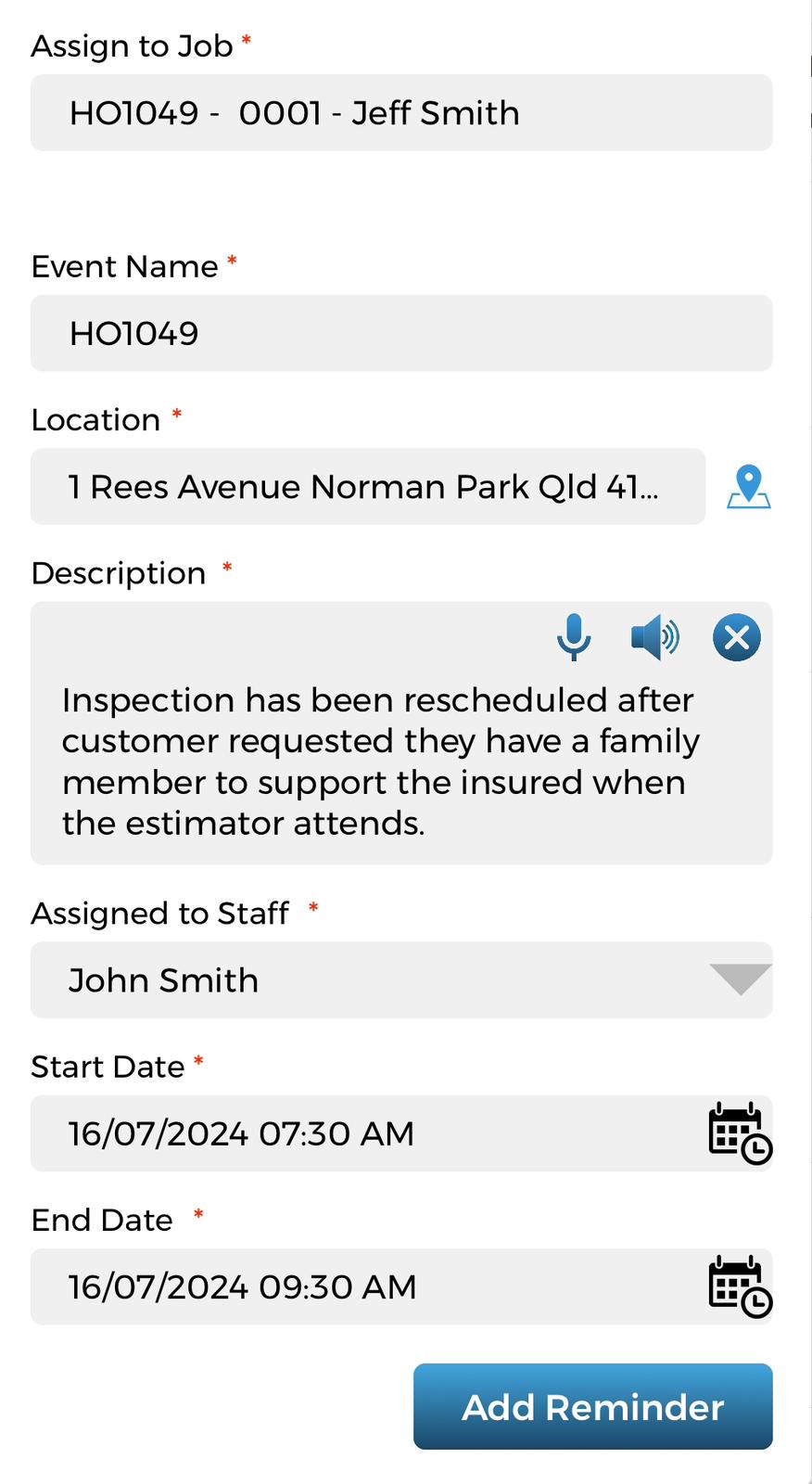Open the End Date calendar picker
The height and width of the screenshot is (1484, 812).
click(740, 1286)
